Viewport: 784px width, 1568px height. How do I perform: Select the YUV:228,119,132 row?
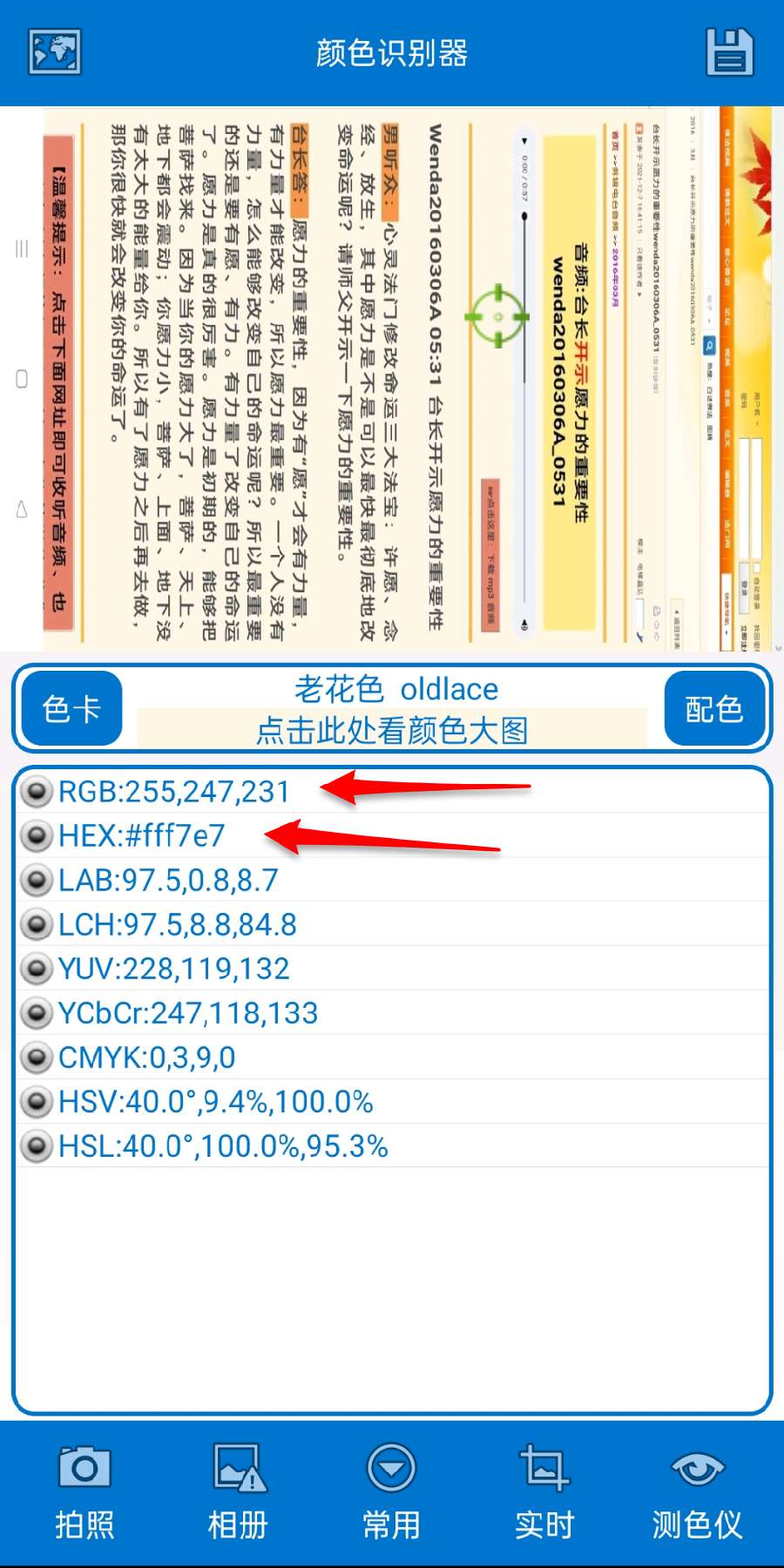point(173,970)
